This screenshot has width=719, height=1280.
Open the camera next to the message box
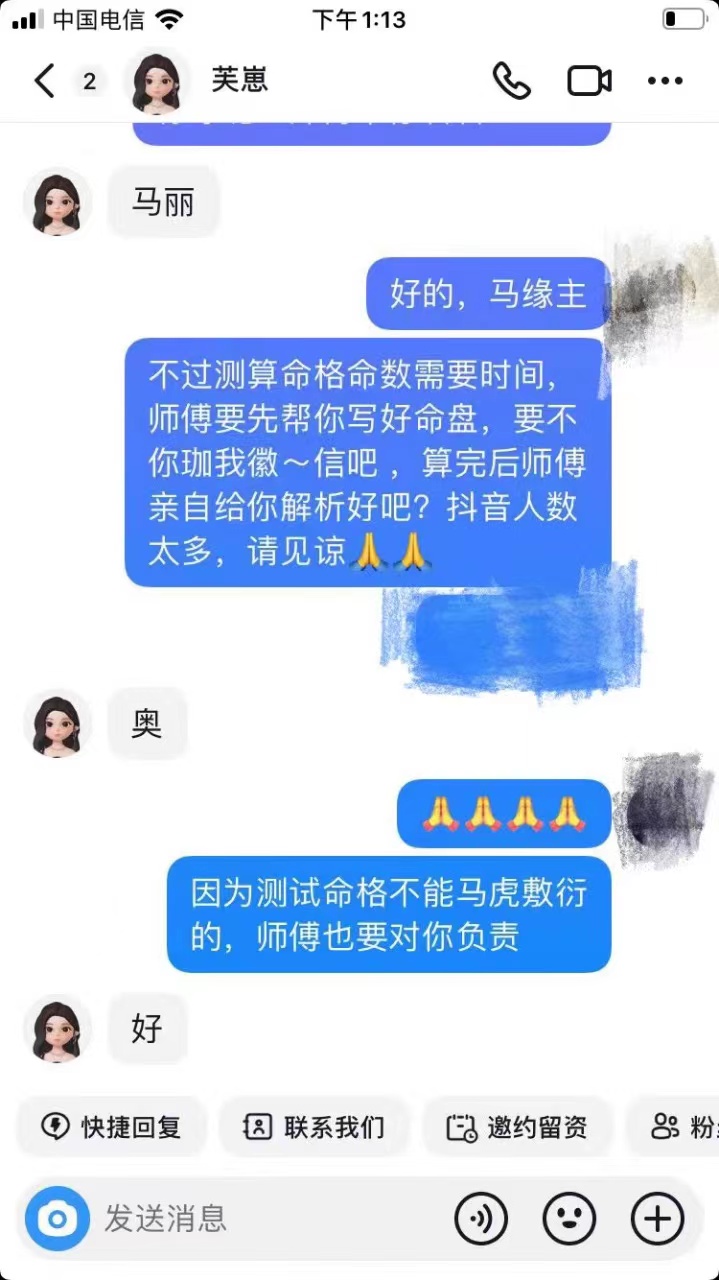pos(57,1218)
